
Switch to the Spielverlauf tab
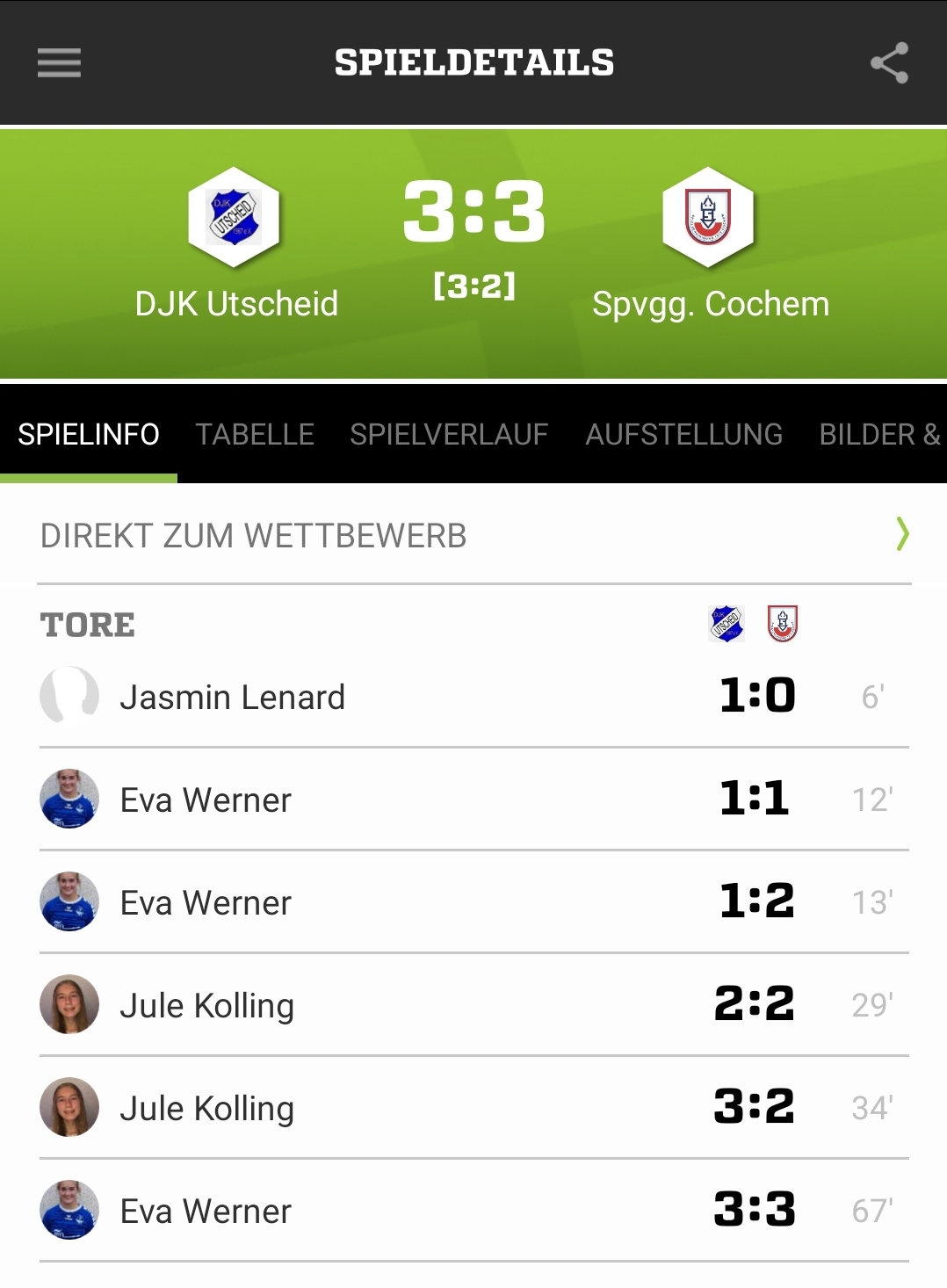click(x=448, y=434)
